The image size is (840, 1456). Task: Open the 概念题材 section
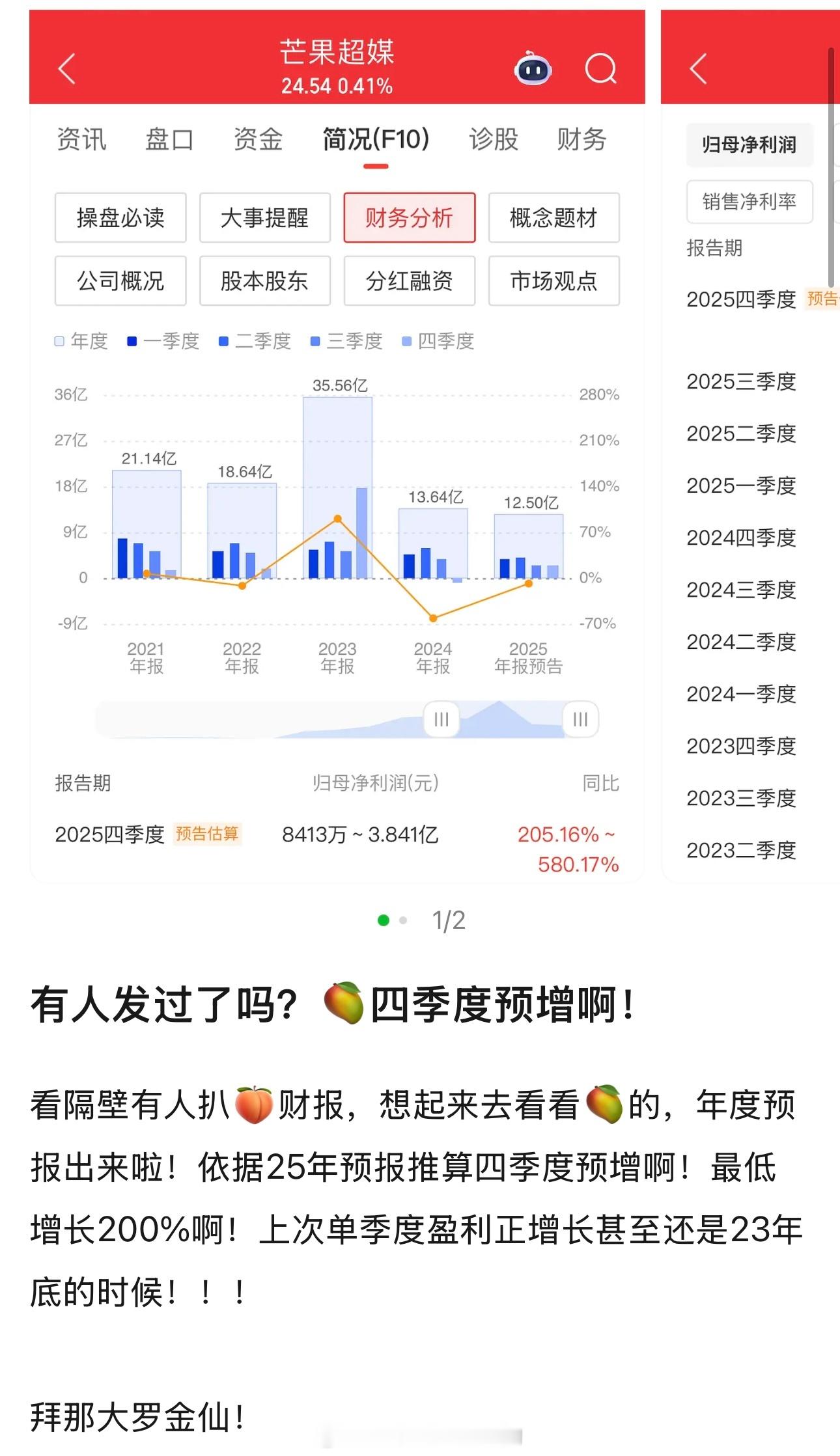pos(553,219)
